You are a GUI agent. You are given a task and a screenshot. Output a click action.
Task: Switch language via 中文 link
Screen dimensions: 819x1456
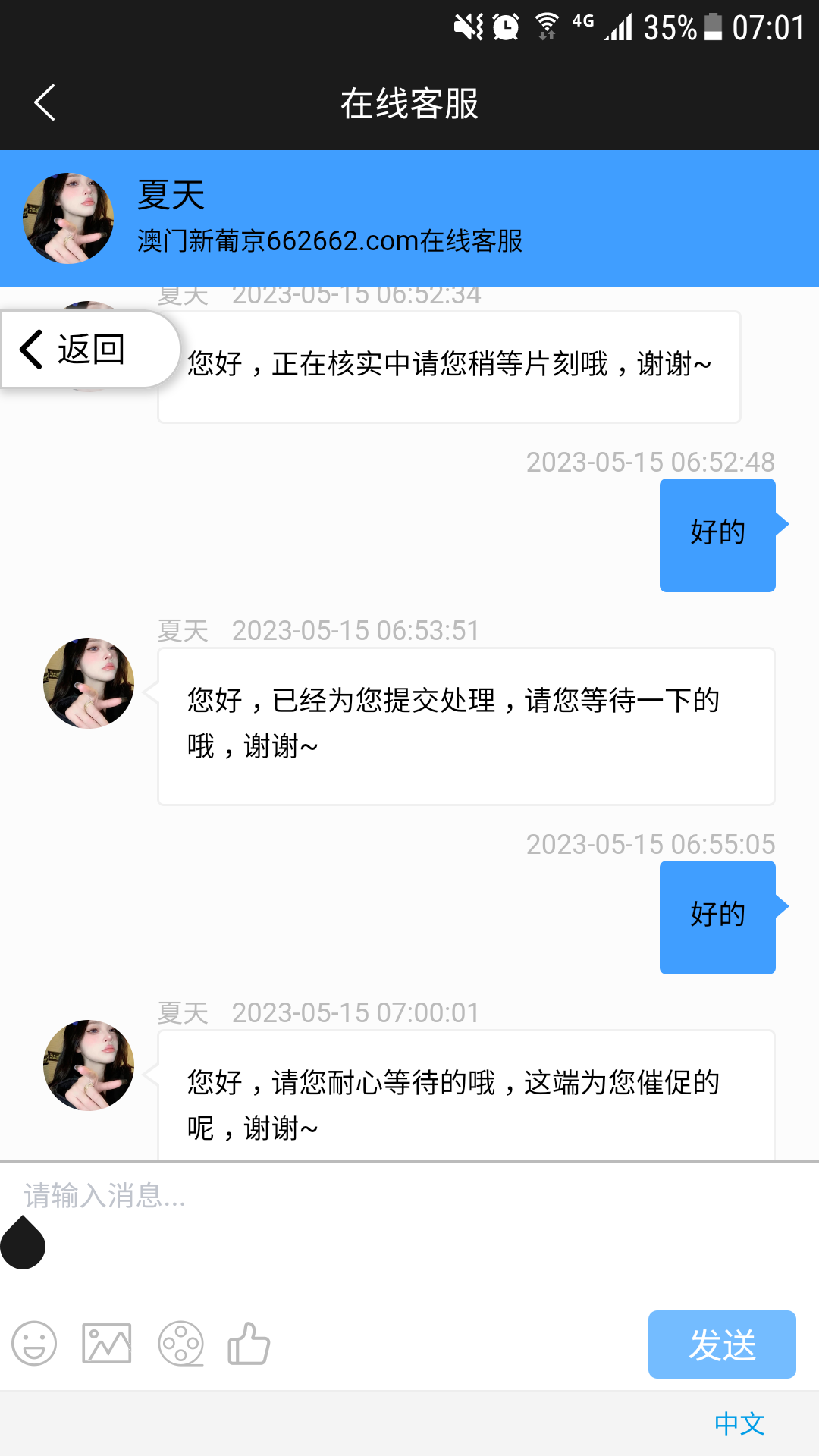pyautogui.click(x=739, y=1423)
